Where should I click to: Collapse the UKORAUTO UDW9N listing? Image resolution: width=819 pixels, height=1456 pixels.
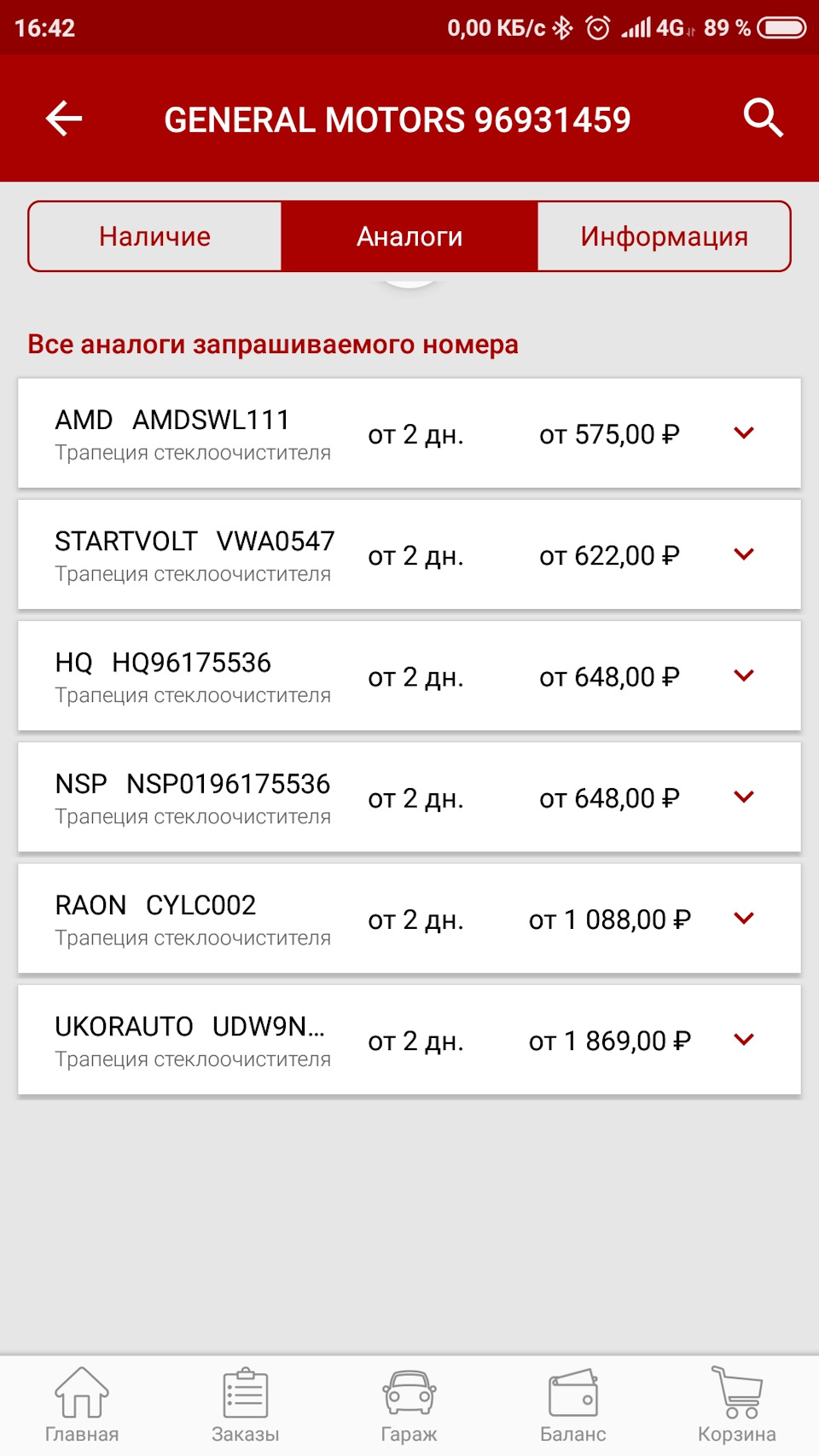click(x=743, y=1040)
